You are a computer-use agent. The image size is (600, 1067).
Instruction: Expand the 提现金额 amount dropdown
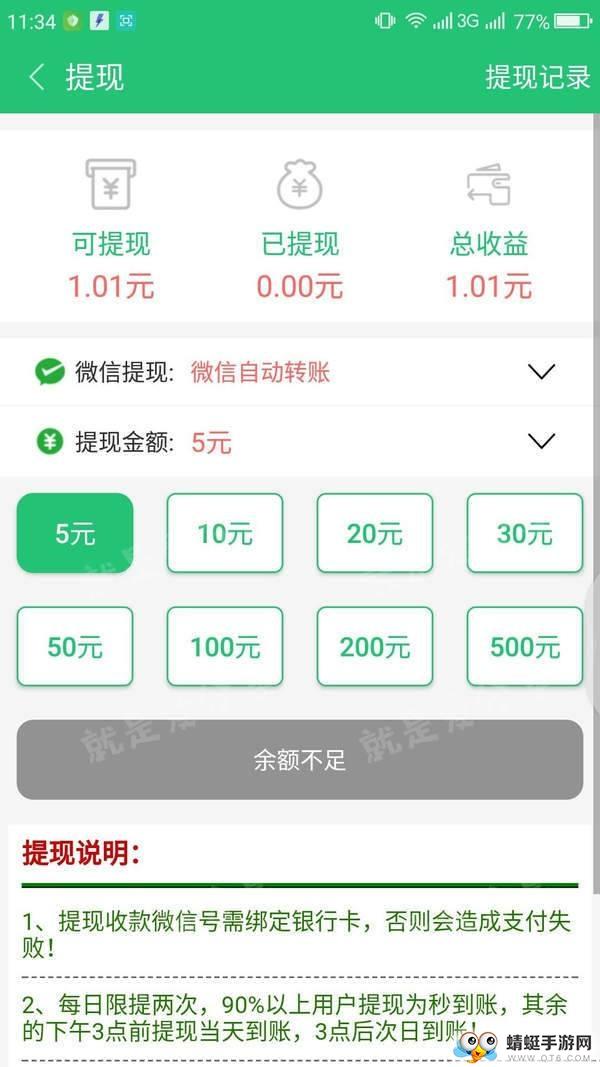541,441
